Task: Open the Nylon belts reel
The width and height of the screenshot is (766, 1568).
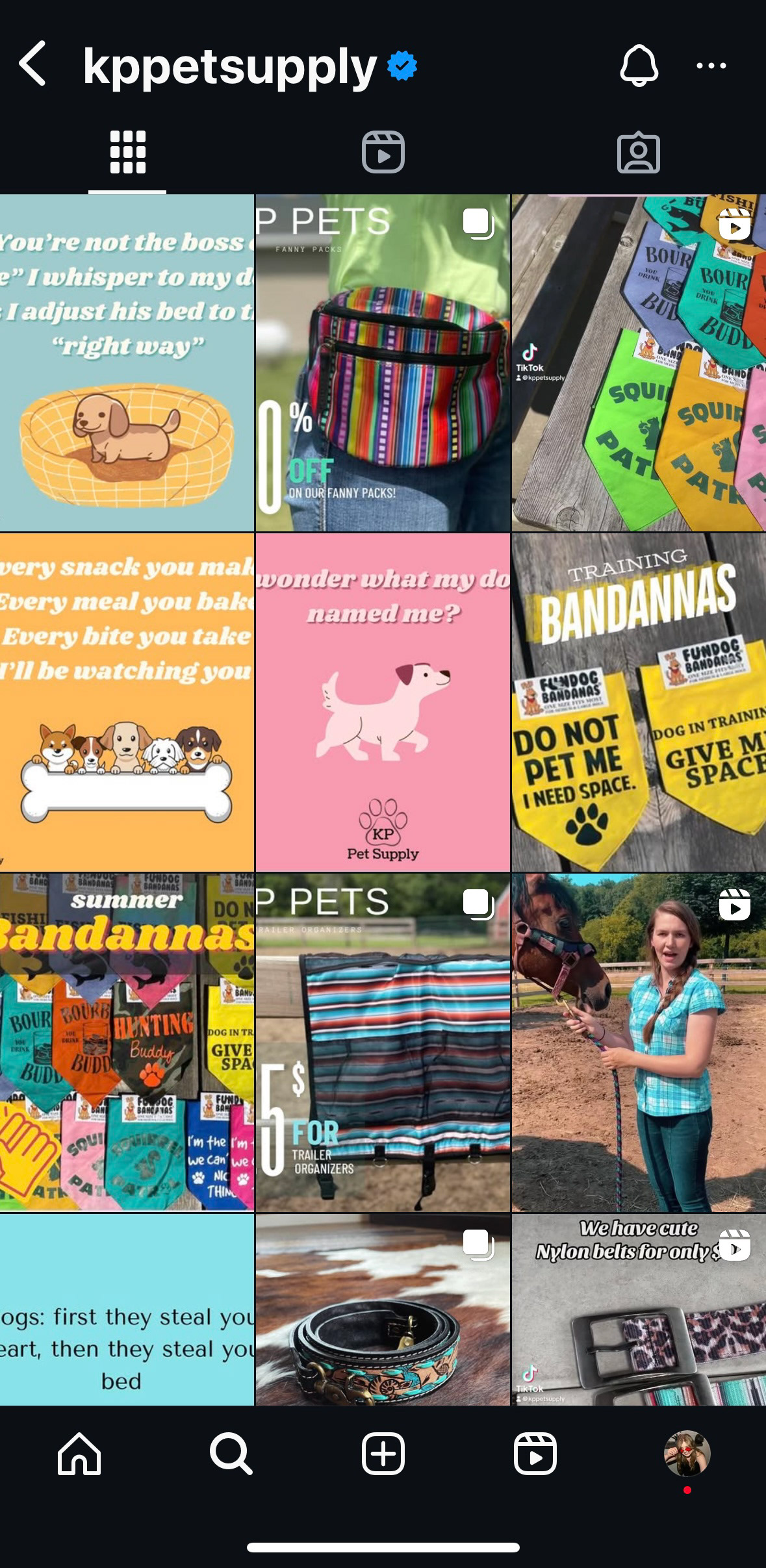Action: 639,1309
